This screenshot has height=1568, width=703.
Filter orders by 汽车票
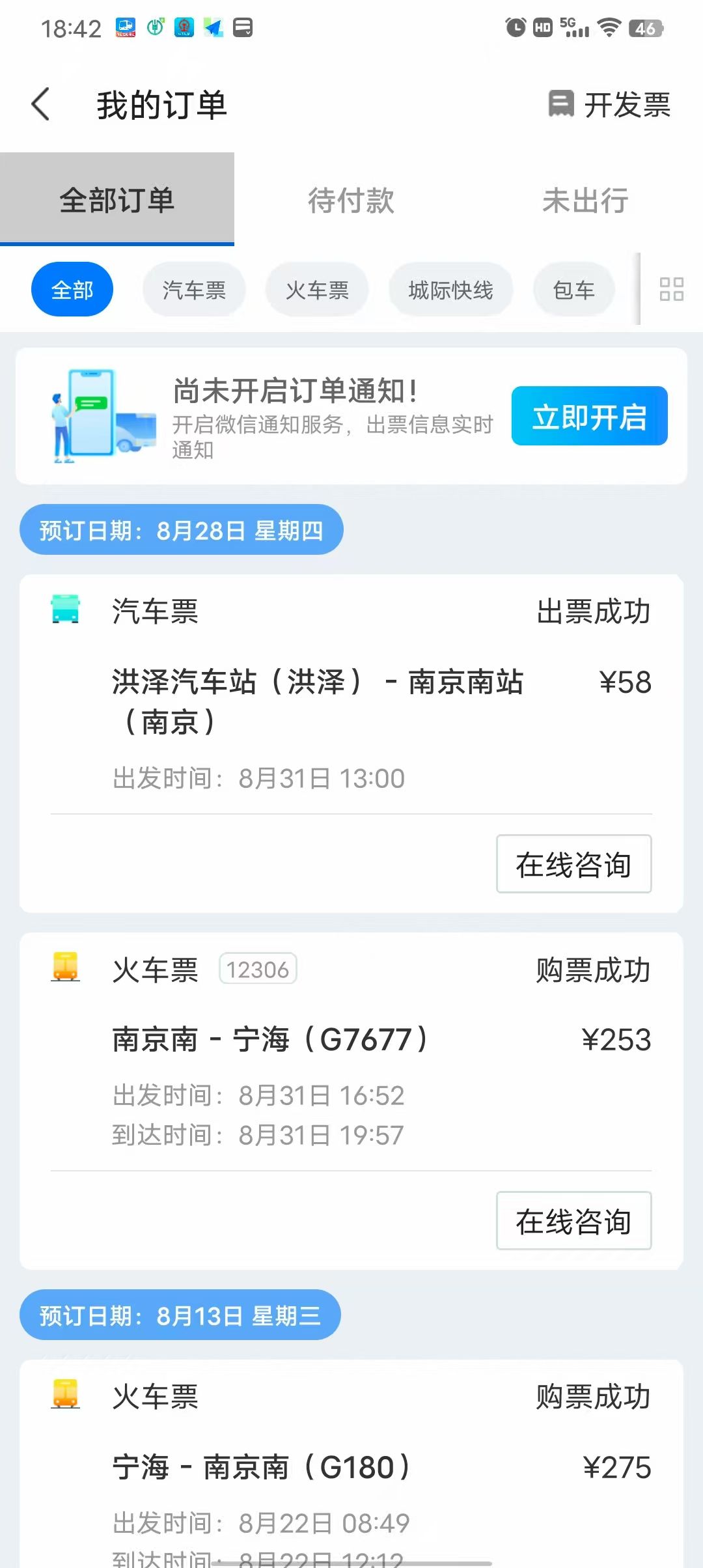[x=194, y=290]
